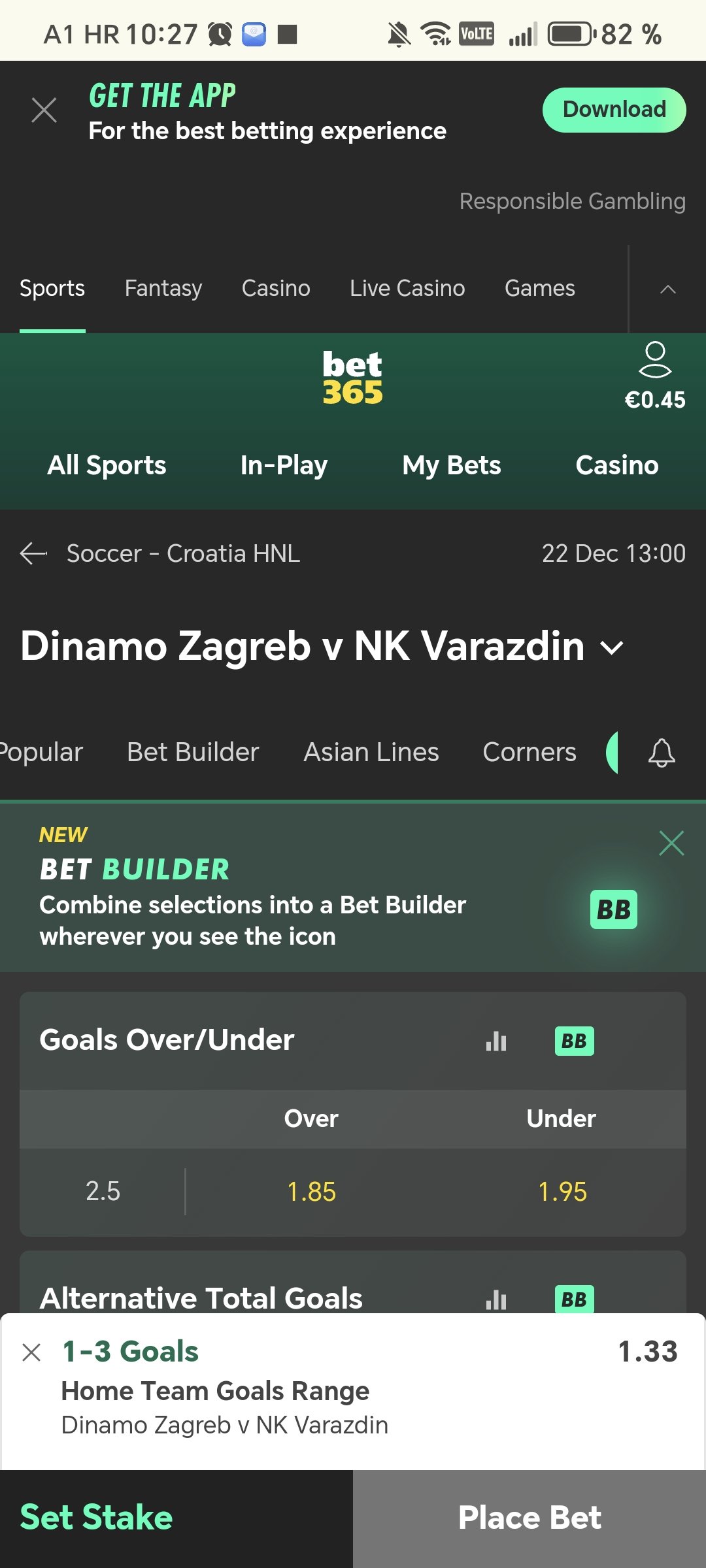Tap the Download app button
This screenshot has height=1568, width=706.
click(x=614, y=110)
